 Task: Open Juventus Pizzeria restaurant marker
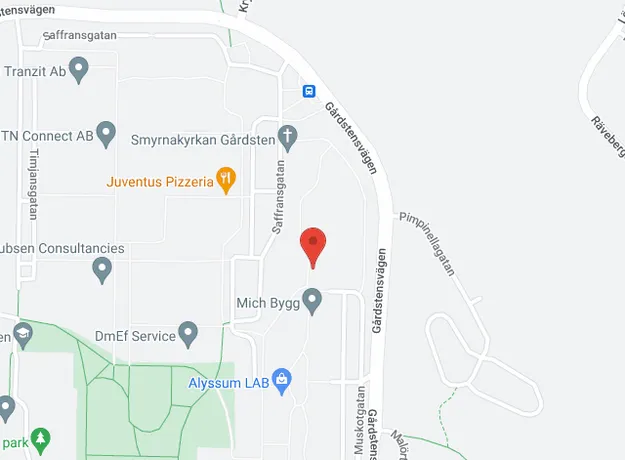pyautogui.click(x=227, y=181)
